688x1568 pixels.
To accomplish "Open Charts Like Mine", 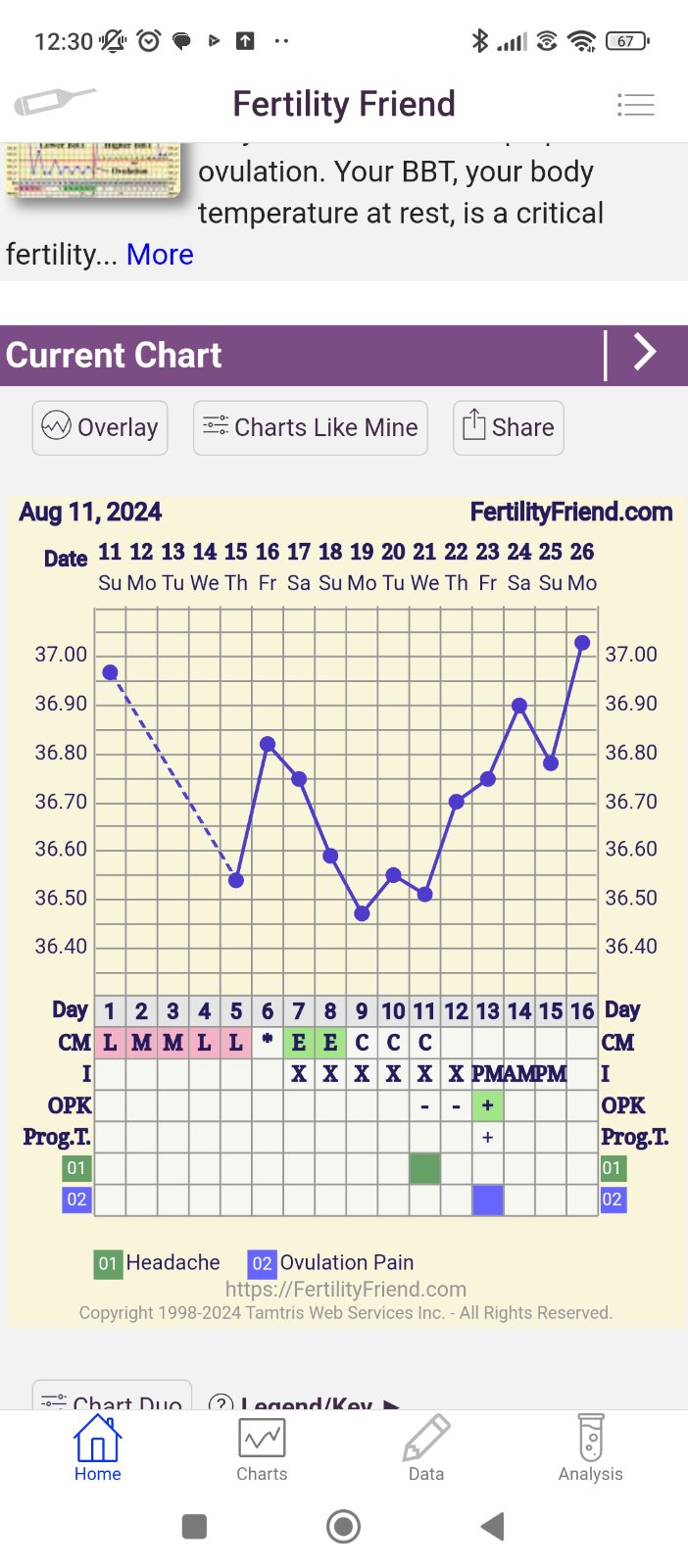I will click(311, 427).
